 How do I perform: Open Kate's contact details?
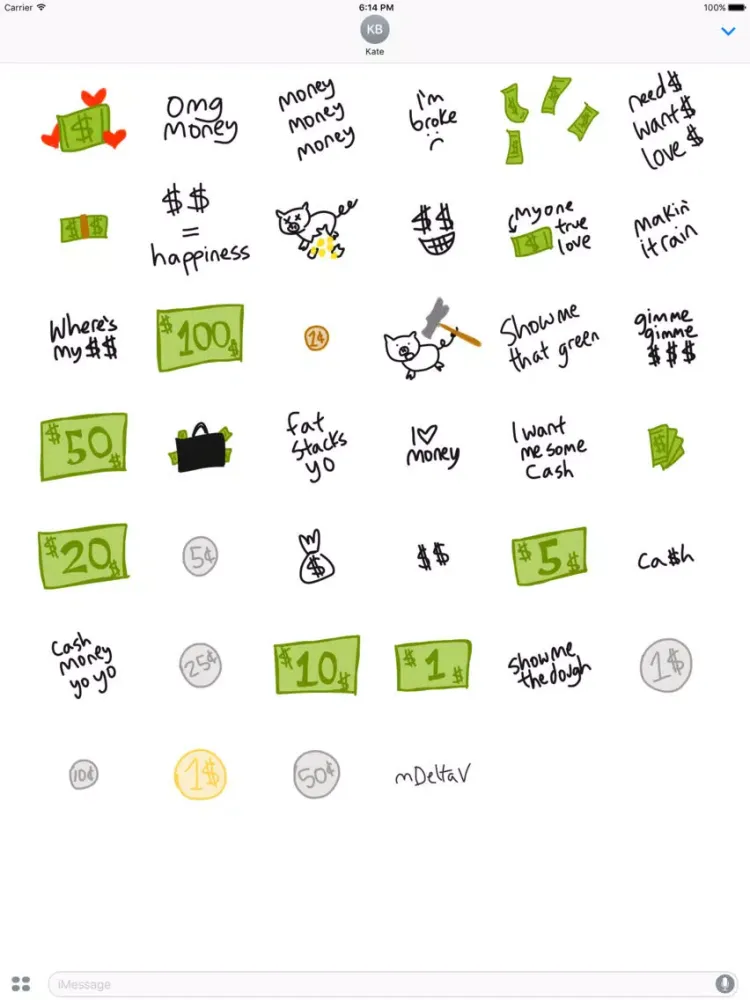click(x=375, y=34)
